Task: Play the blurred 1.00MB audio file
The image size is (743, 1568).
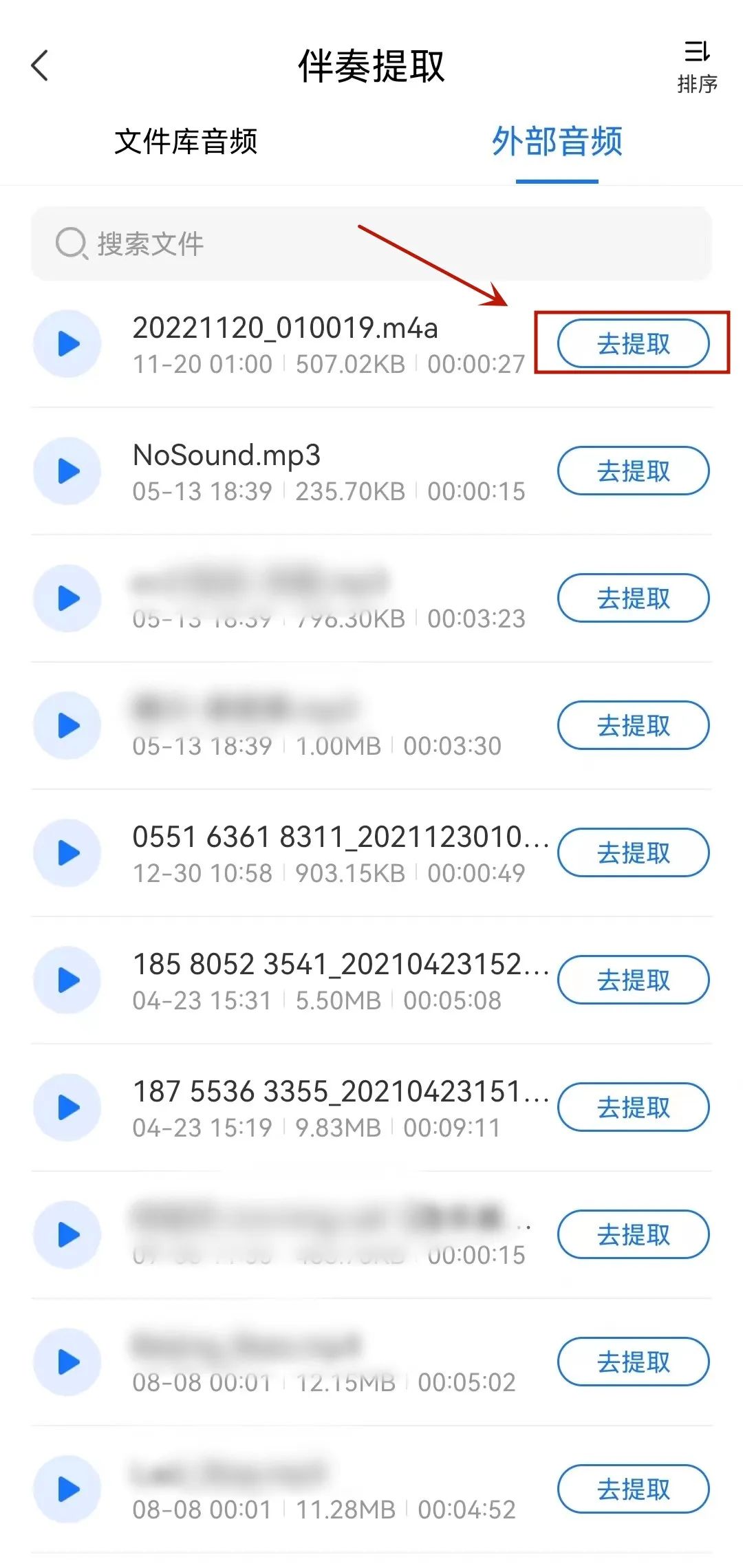Action: pos(67,724)
